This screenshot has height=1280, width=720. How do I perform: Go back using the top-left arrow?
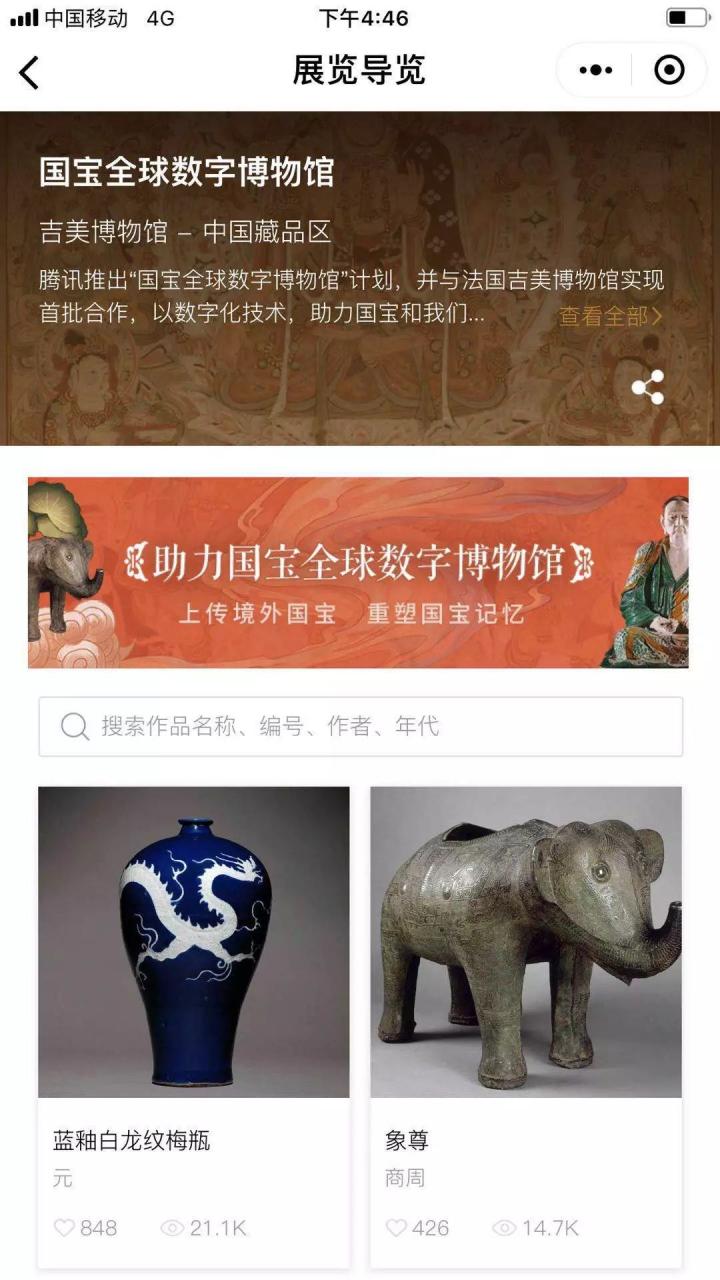point(29,72)
